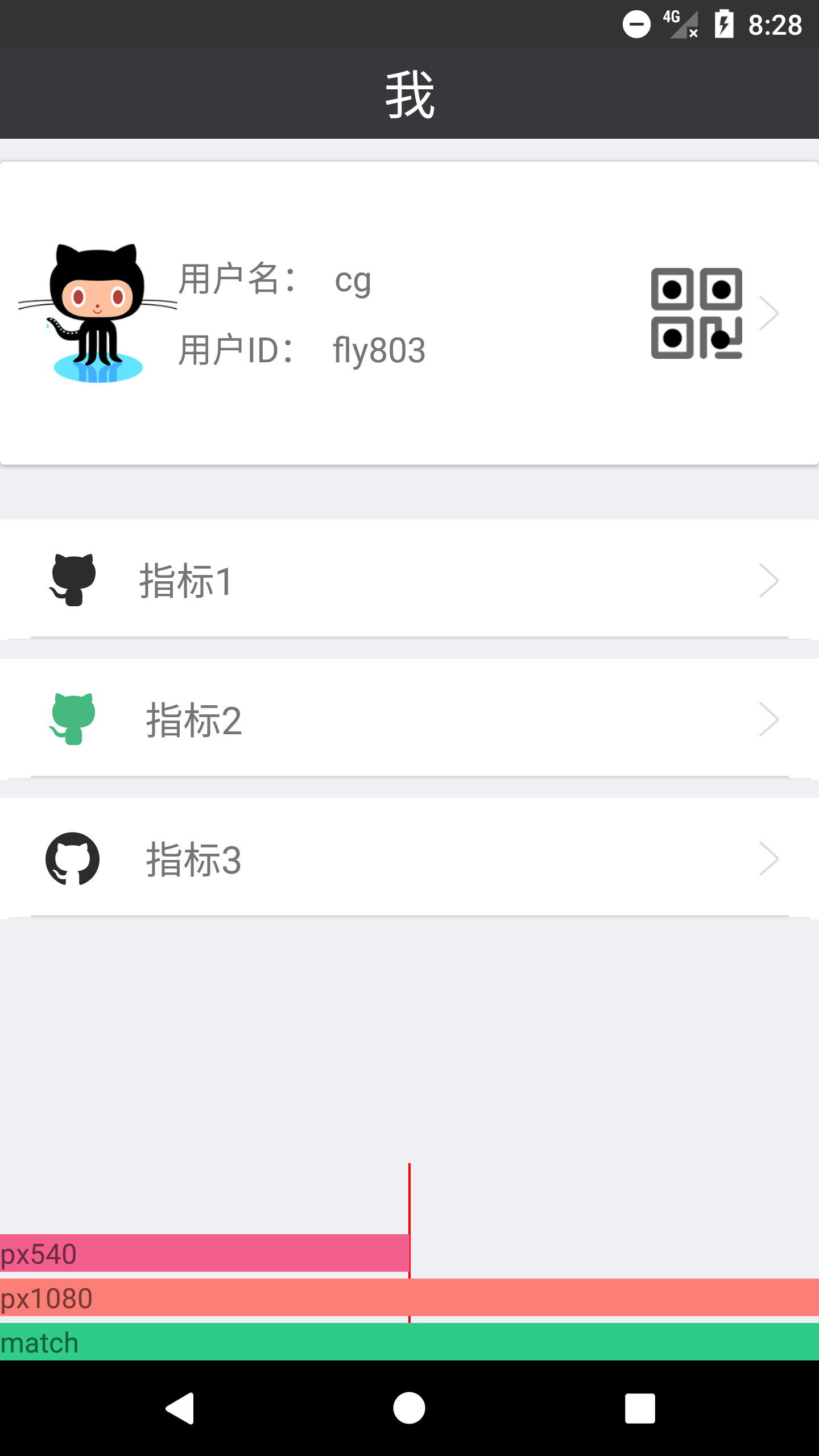Open the 指标1 row
Viewport: 819px width, 1456px height.
tap(409, 580)
